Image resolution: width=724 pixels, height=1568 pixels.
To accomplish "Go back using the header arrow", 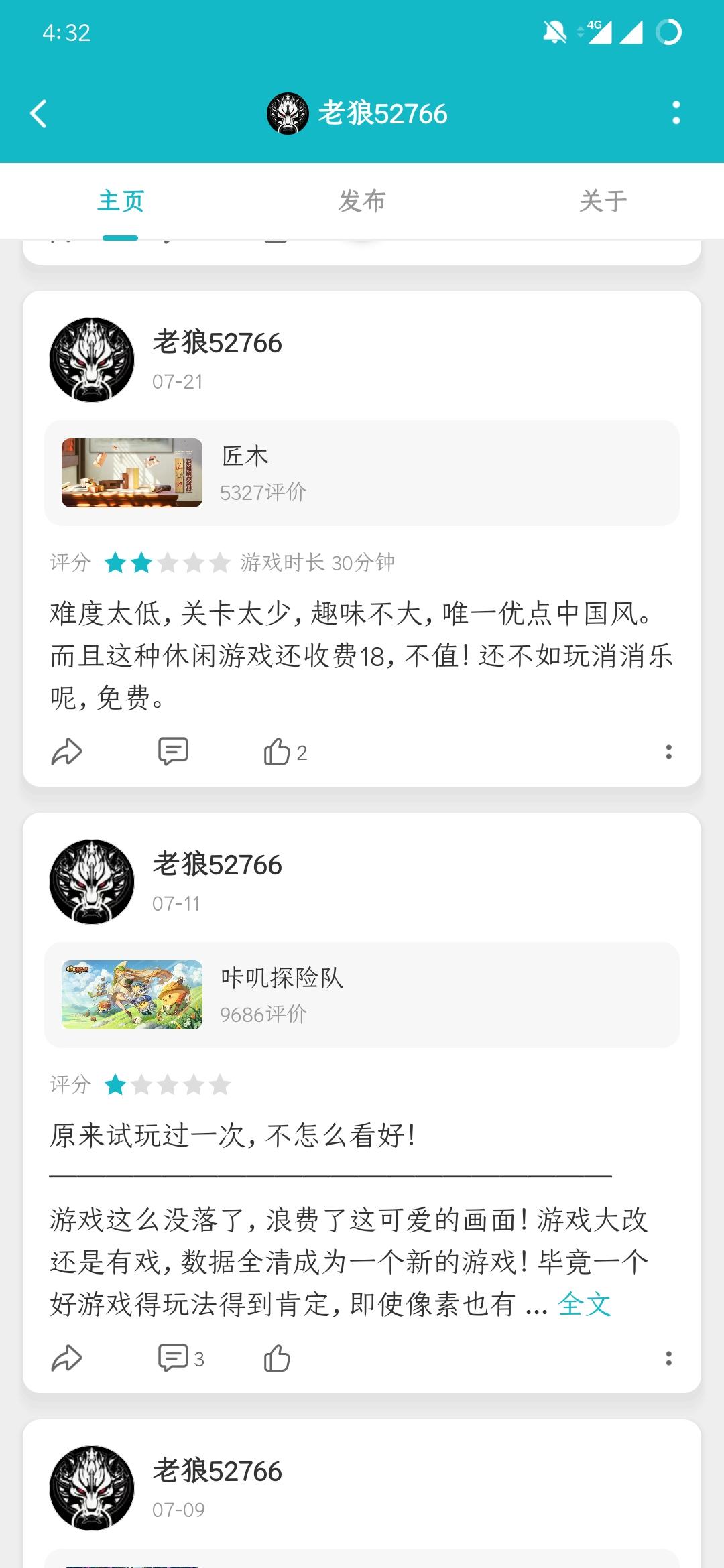I will pyautogui.click(x=39, y=113).
